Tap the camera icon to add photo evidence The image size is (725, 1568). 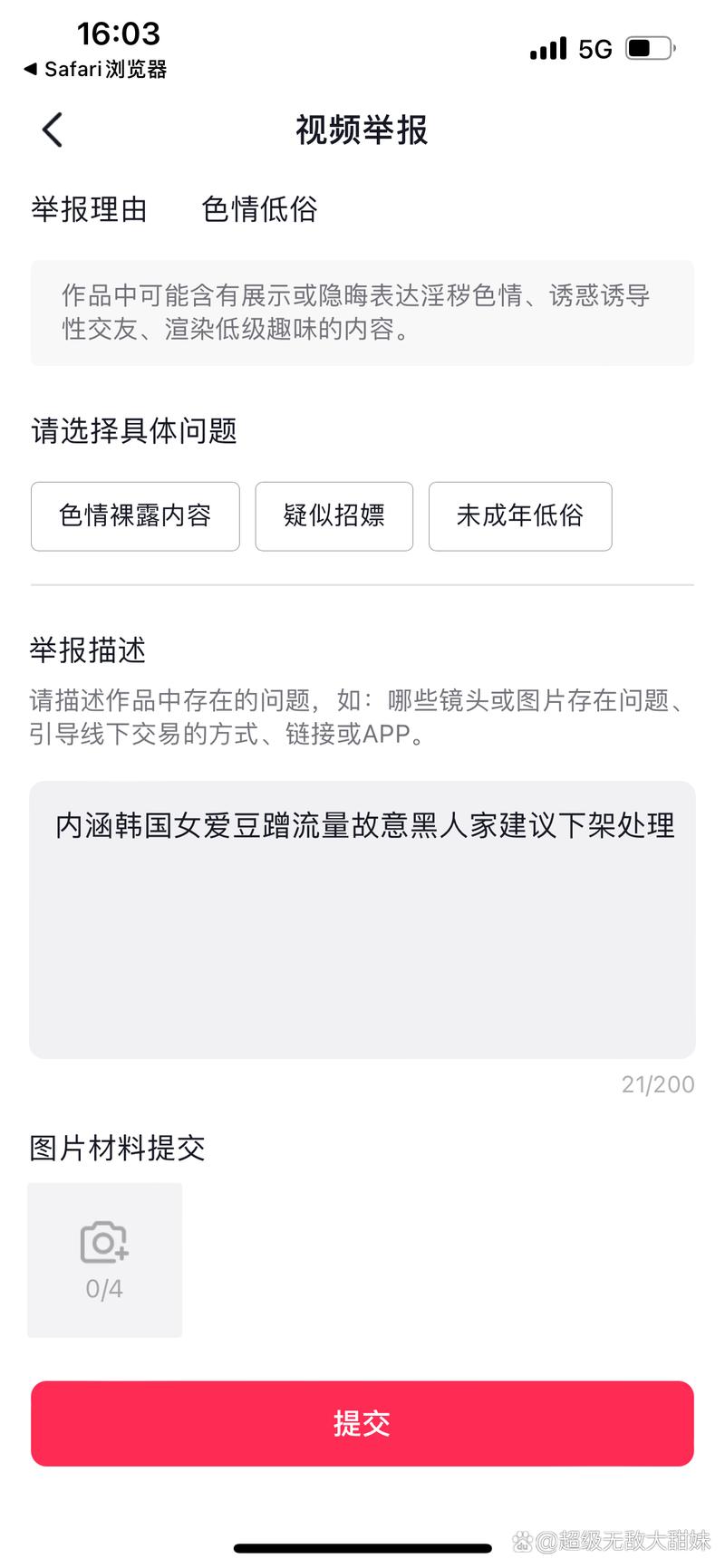click(104, 1244)
